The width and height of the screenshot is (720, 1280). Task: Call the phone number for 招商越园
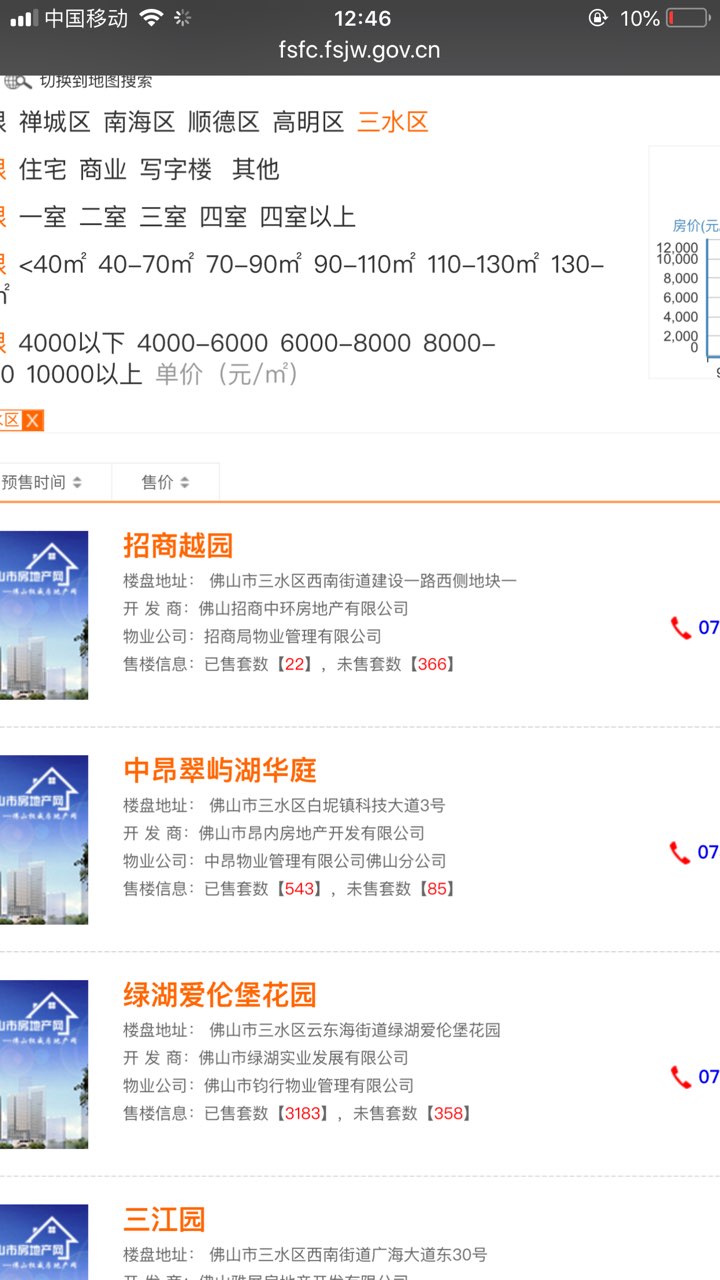click(694, 628)
